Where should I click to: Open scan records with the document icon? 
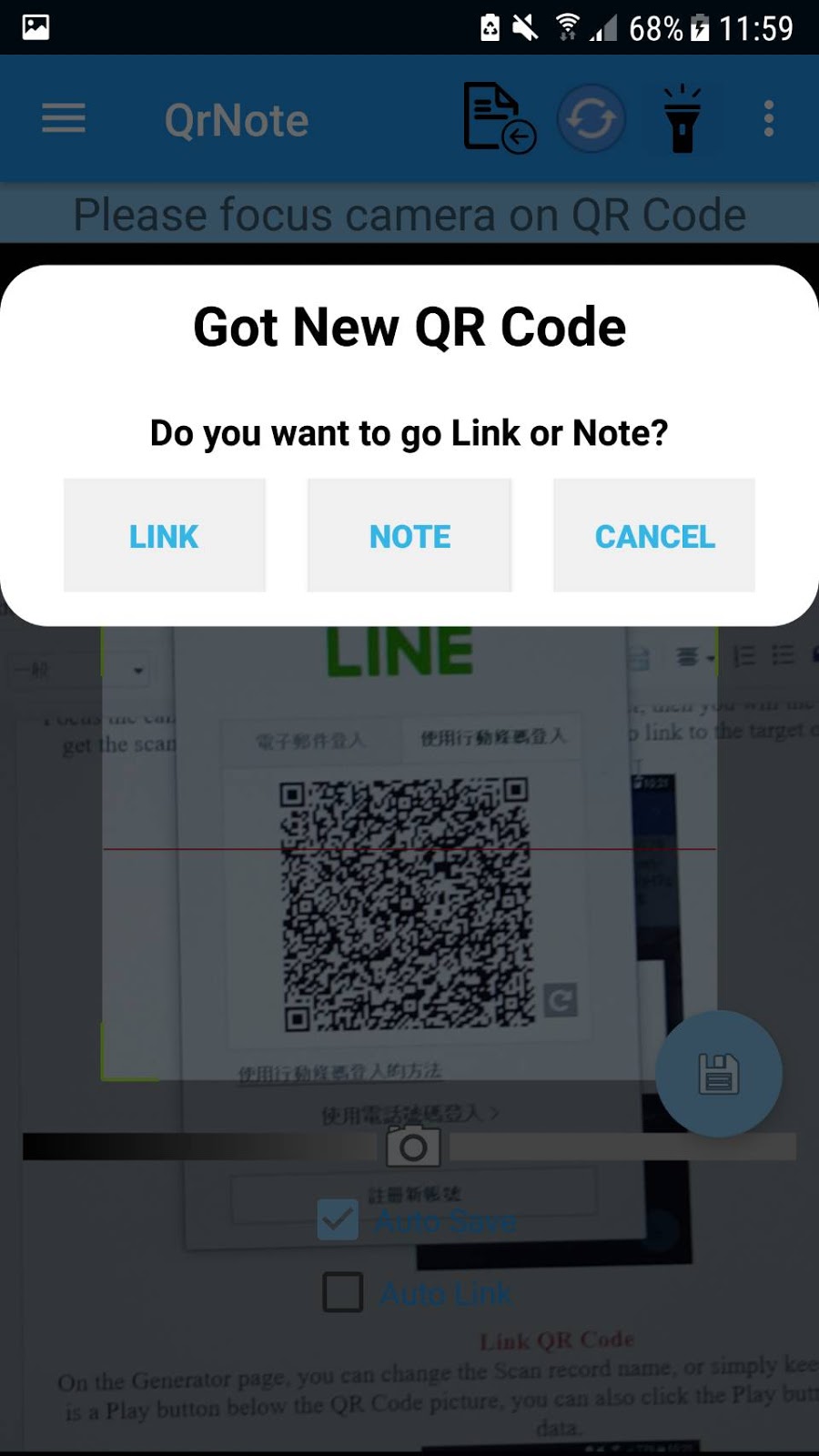click(496, 118)
